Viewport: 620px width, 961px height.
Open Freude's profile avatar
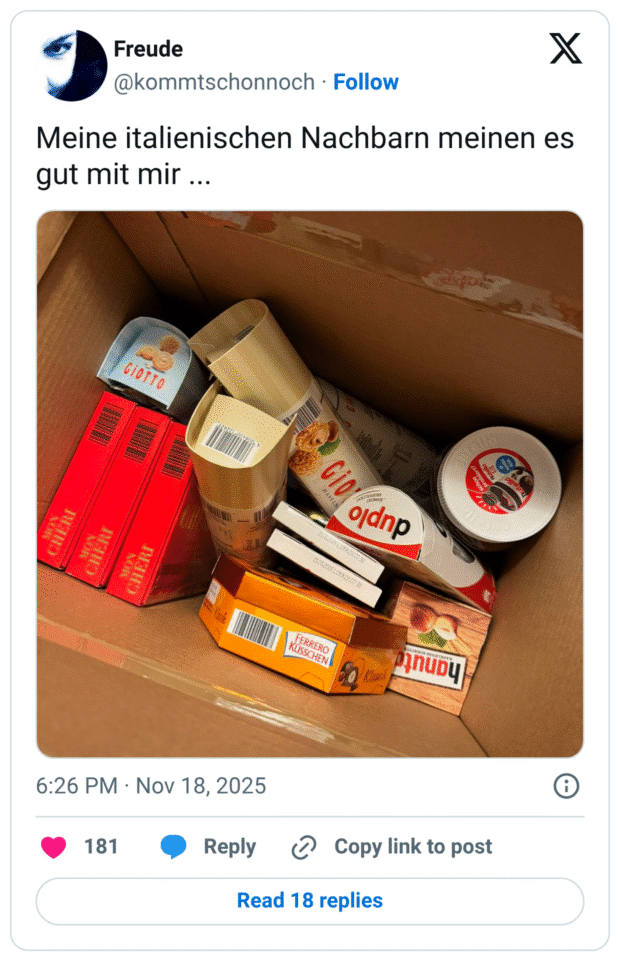click(72, 66)
